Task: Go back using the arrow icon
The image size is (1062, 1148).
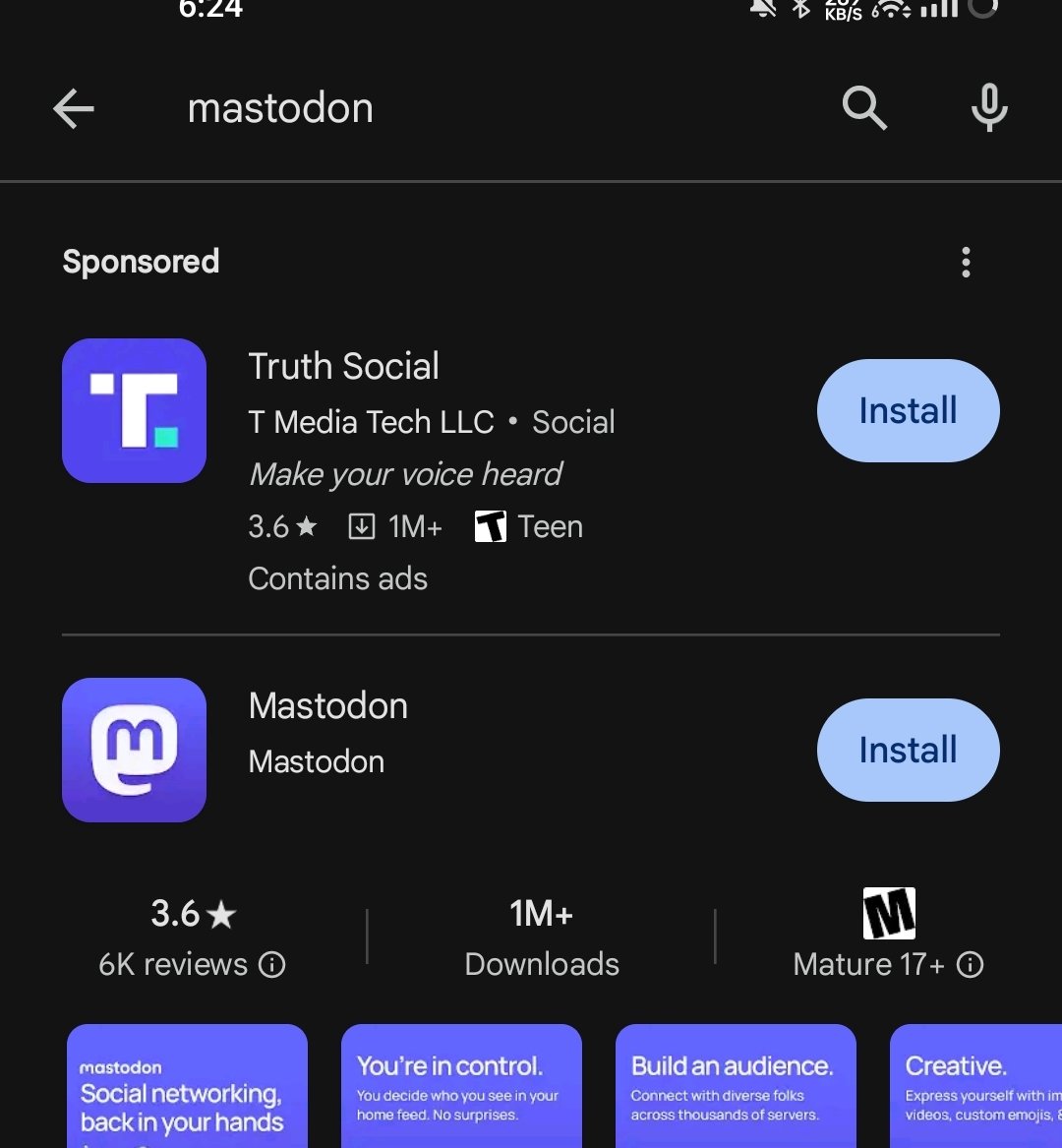Action: pyautogui.click(x=74, y=108)
